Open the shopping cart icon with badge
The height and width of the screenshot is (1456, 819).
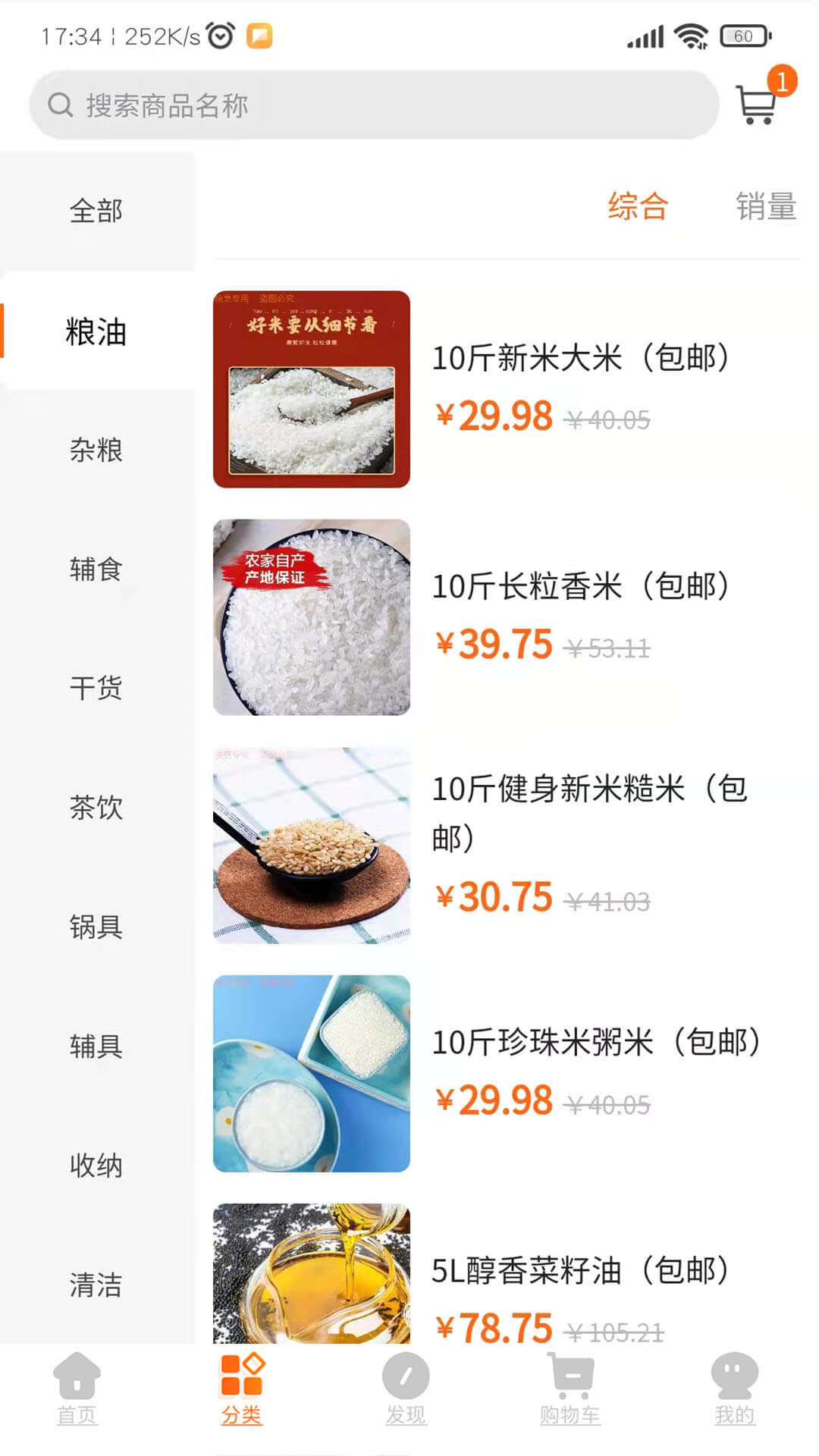click(x=758, y=103)
